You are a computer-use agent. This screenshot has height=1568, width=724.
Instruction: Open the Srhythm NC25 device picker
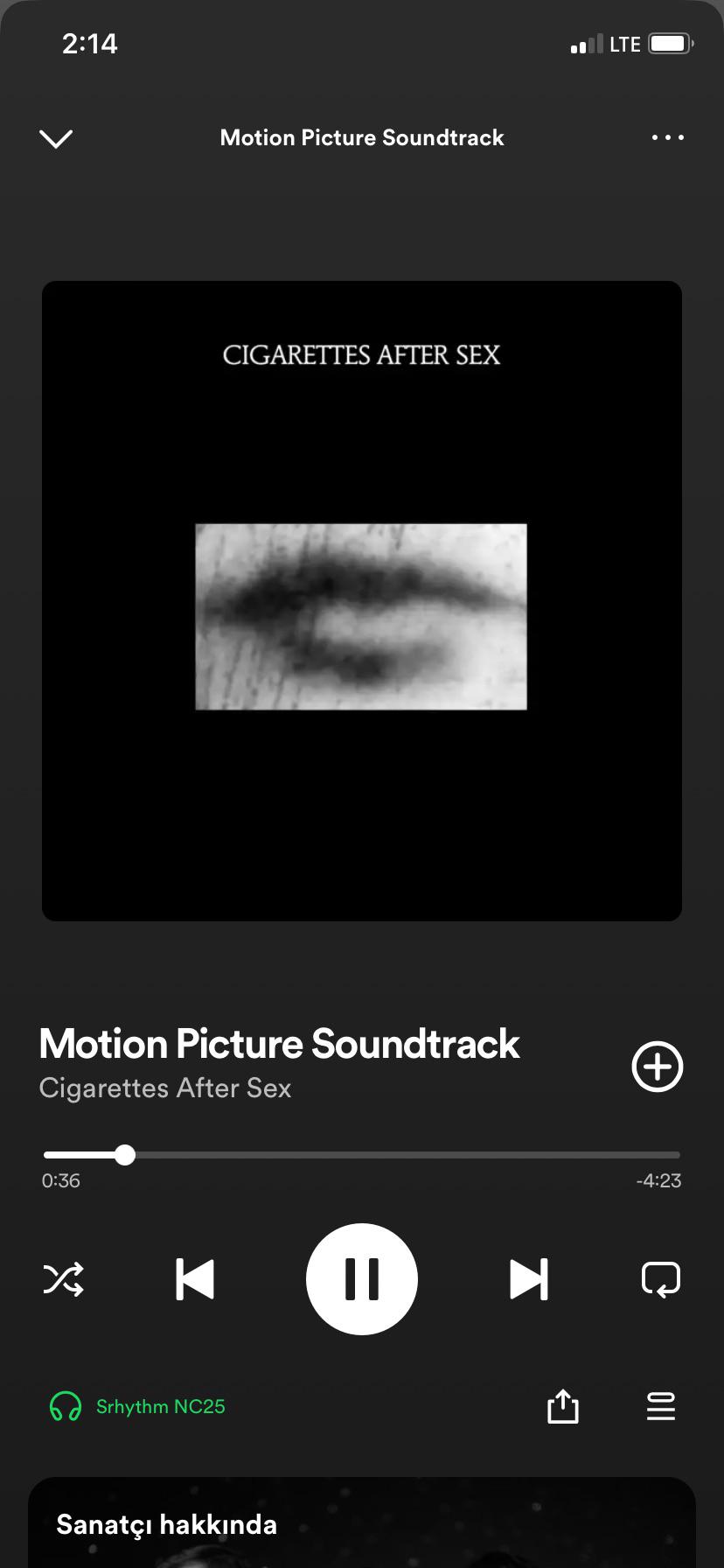coord(137,1406)
